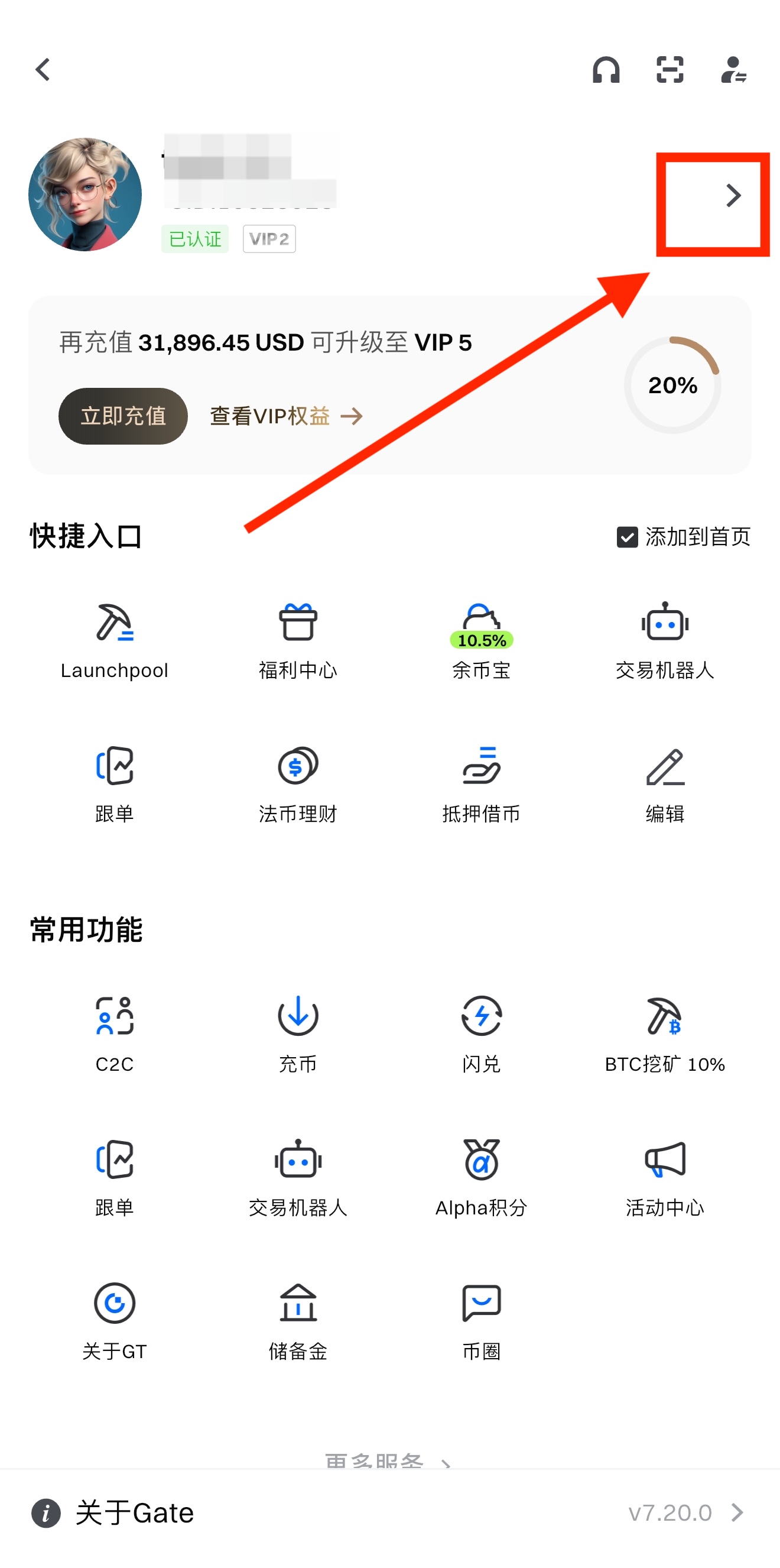780x1568 pixels.
Task: Open 福利中心
Action: pos(298,640)
